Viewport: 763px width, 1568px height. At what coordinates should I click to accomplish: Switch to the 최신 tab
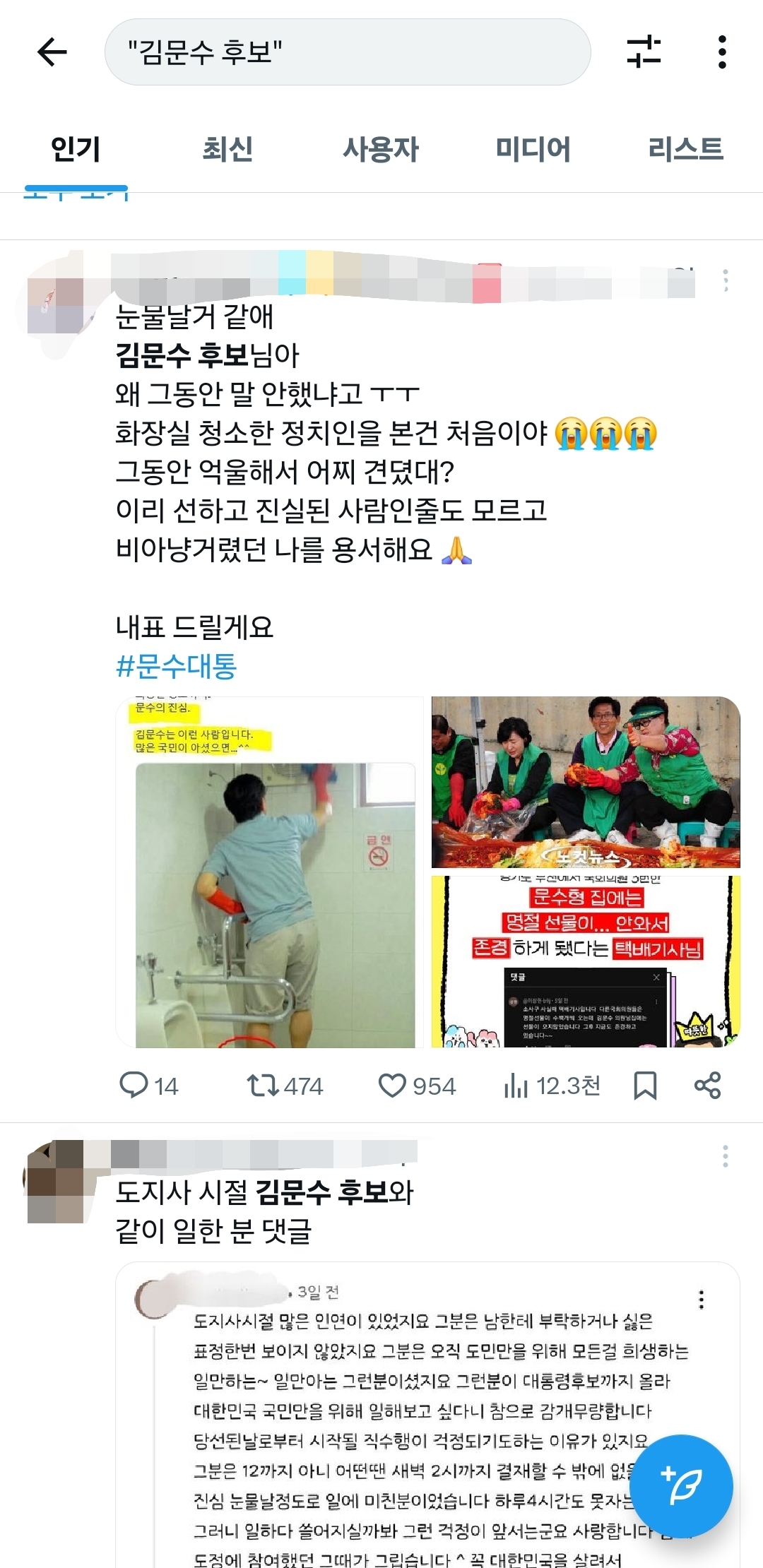coord(227,149)
